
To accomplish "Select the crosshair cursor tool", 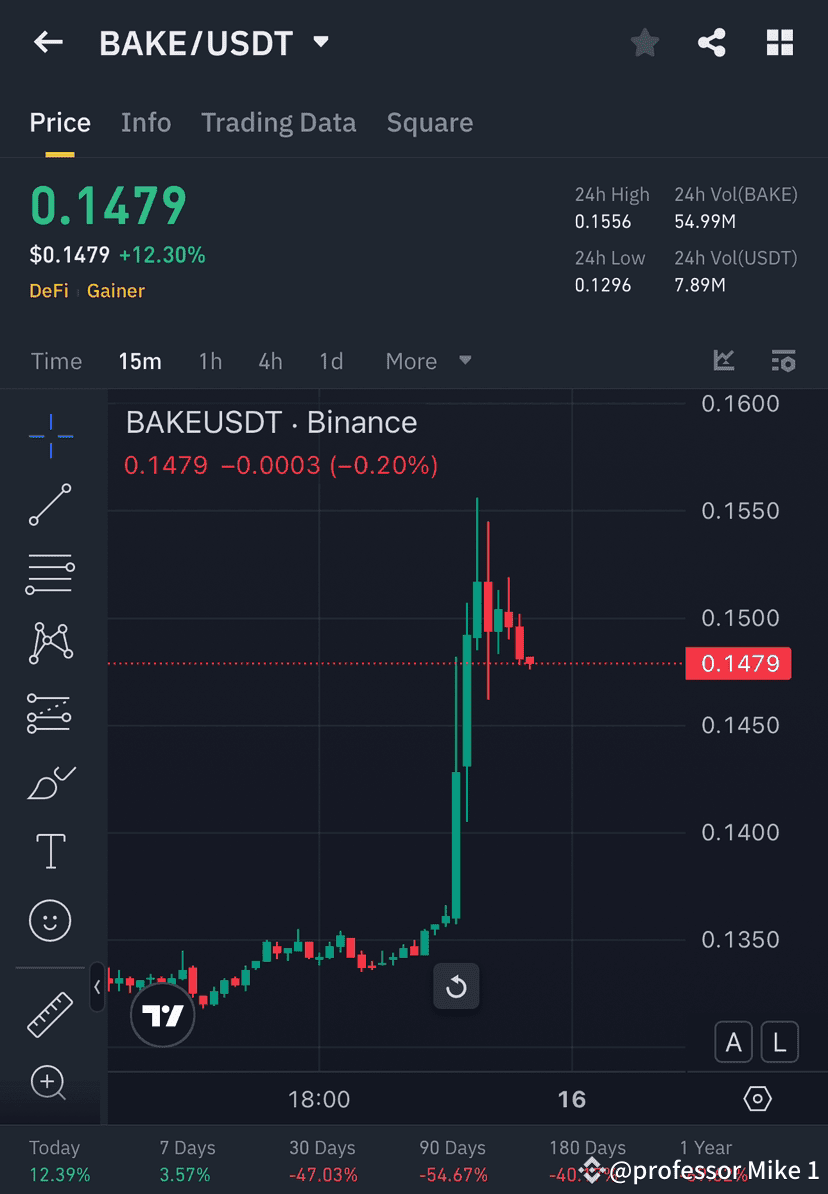I will click(50, 435).
